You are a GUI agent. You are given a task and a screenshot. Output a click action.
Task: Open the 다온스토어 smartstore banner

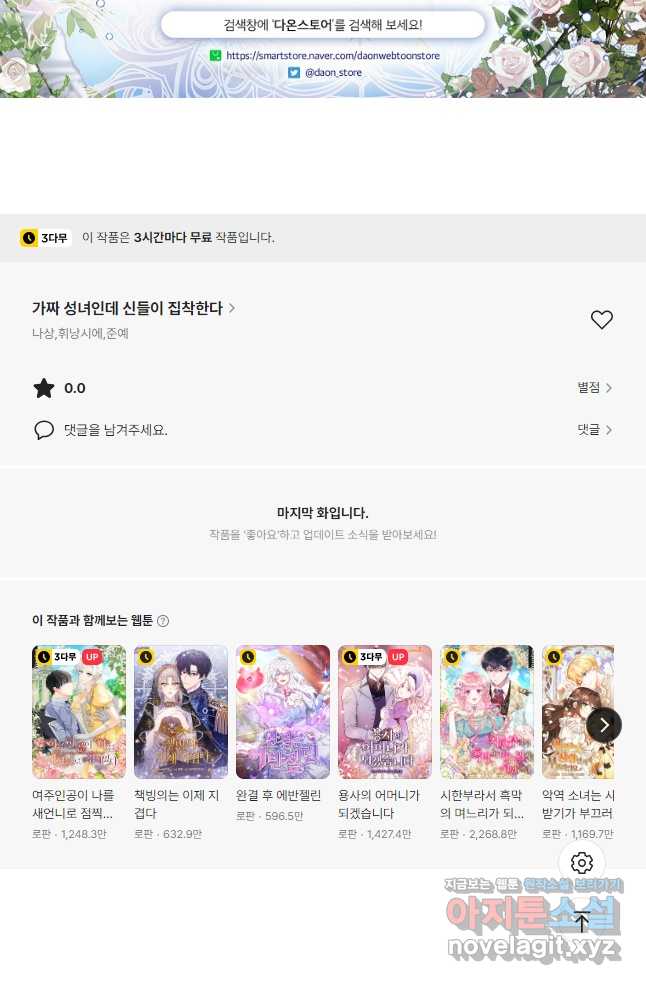click(x=323, y=48)
